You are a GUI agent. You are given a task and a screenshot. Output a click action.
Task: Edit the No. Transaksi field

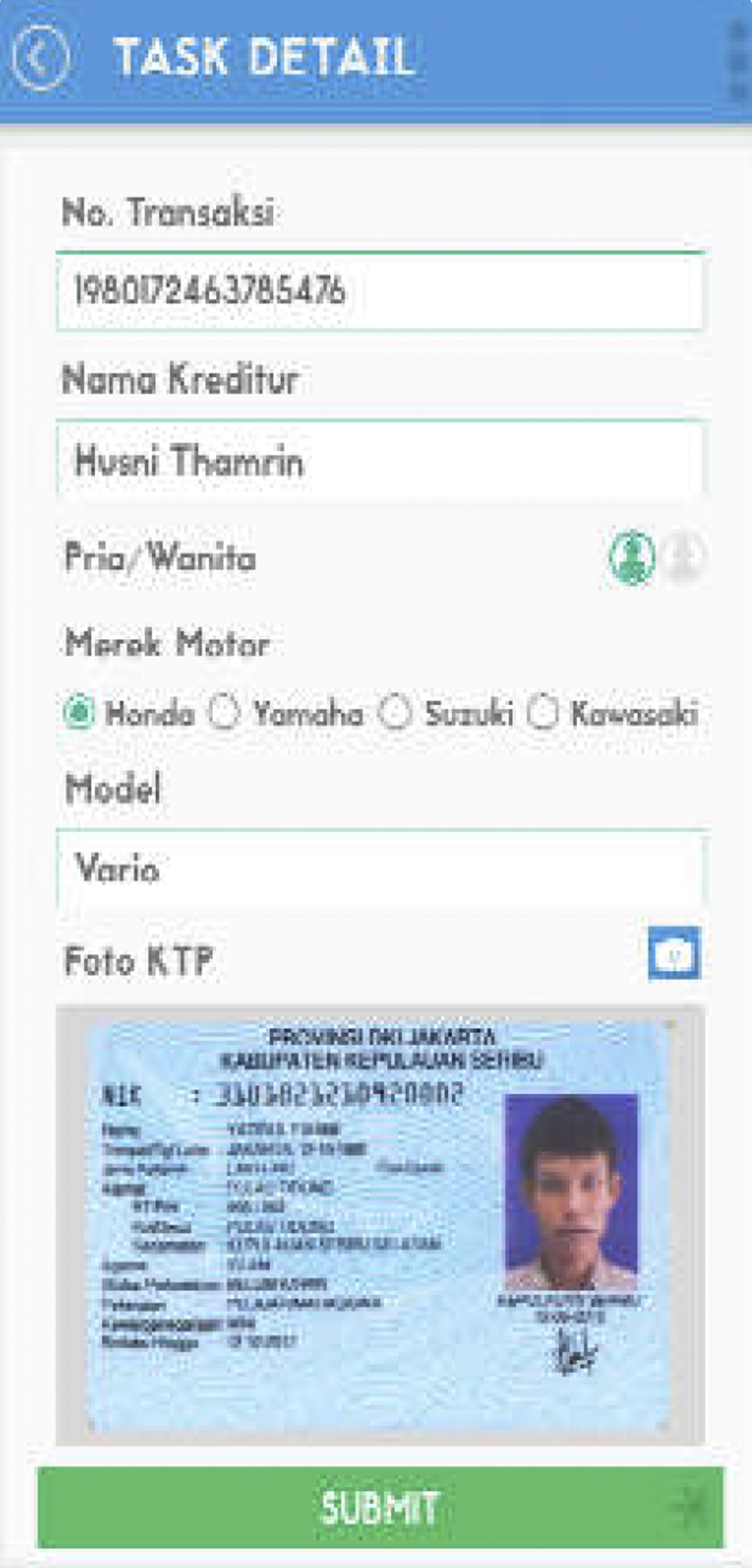tap(380, 291)
